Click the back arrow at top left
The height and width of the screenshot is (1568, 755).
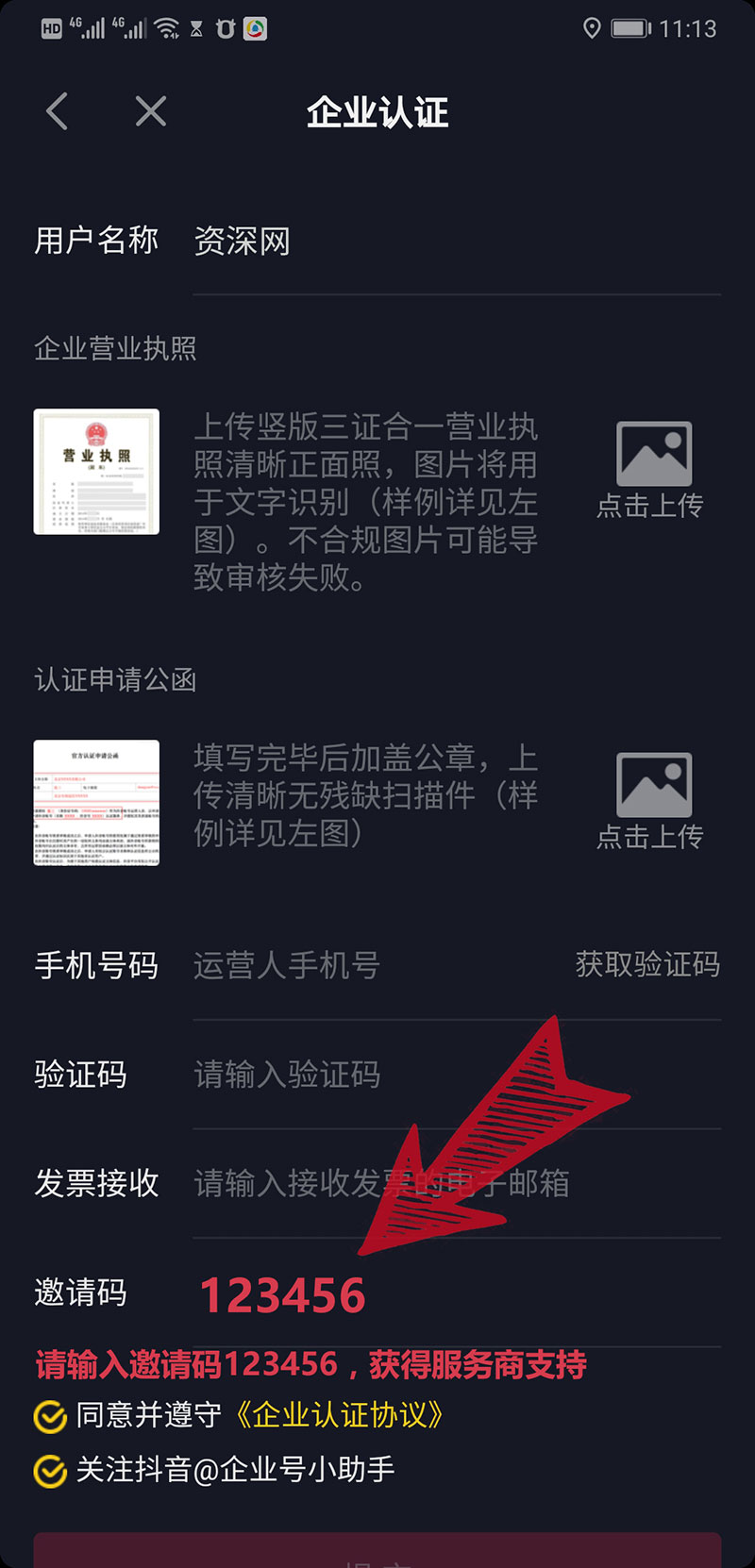56,110
